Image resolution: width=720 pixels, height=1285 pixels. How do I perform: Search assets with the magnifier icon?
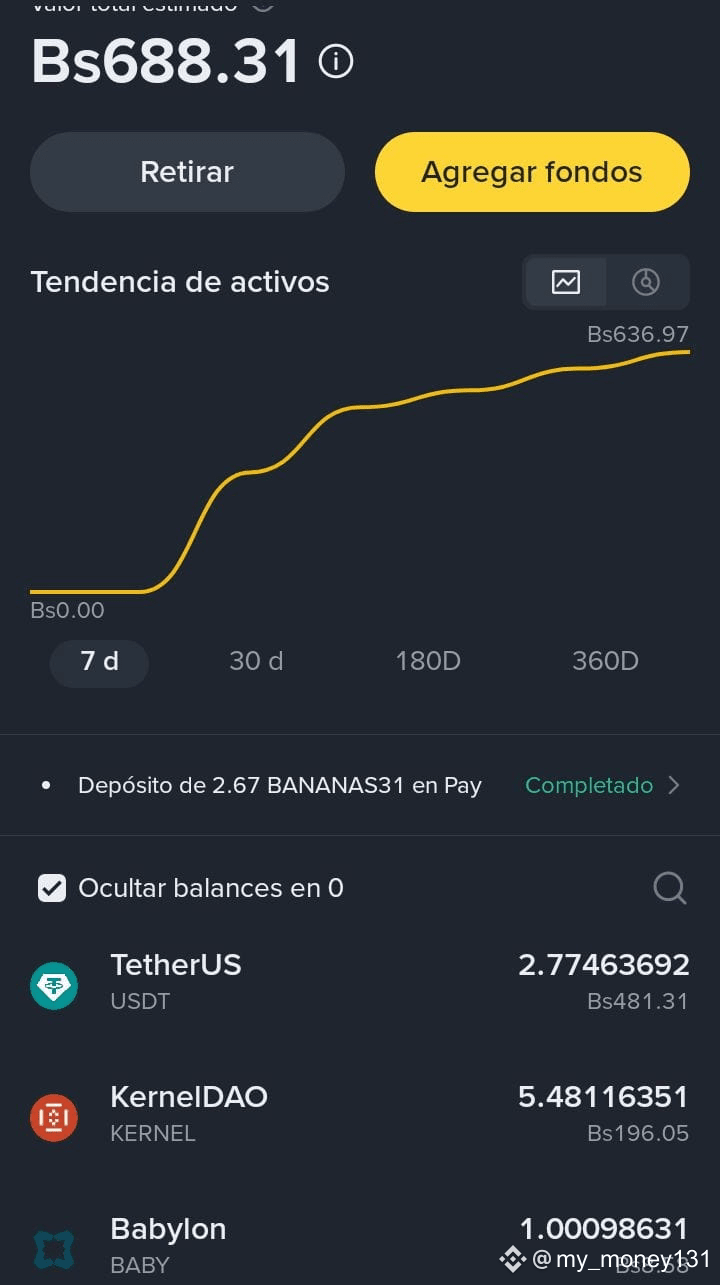(669, 887)
